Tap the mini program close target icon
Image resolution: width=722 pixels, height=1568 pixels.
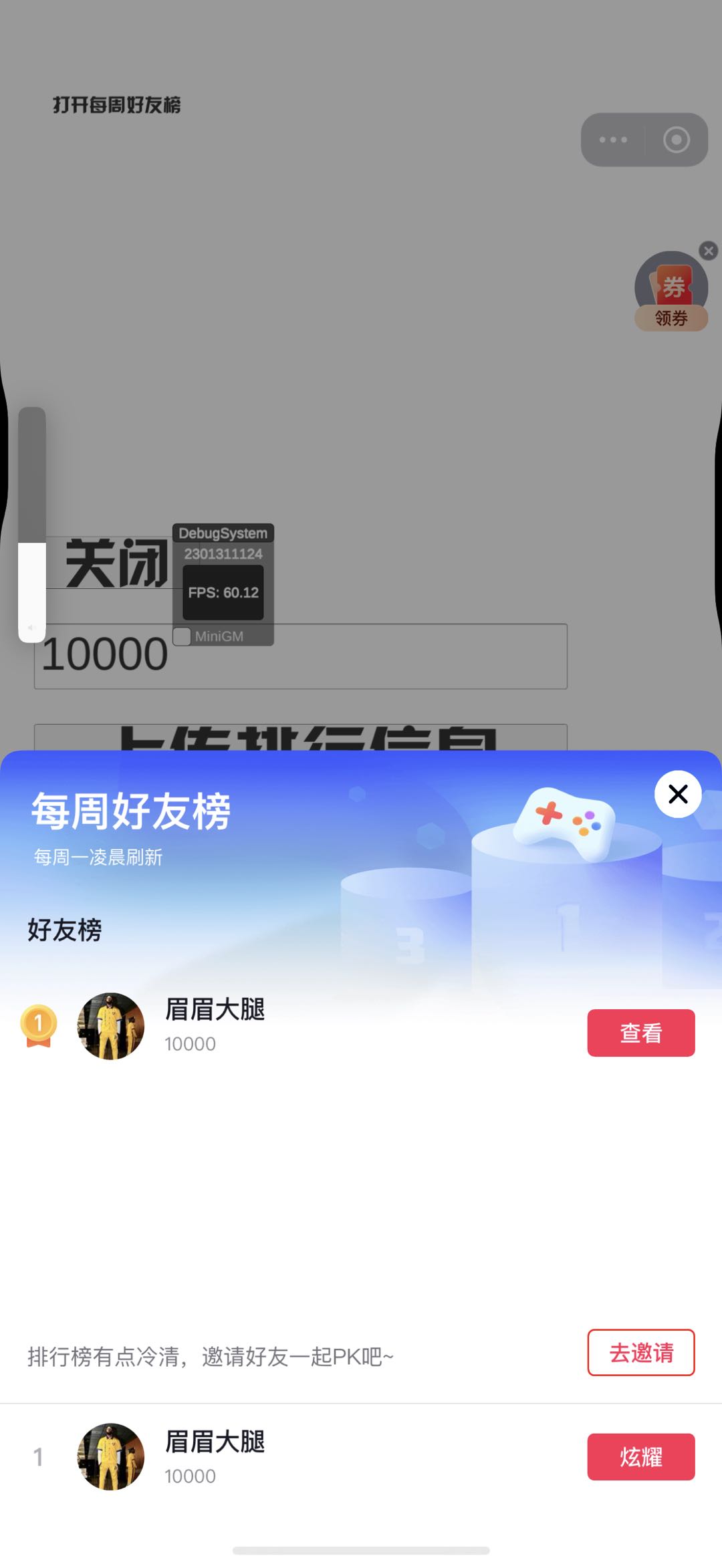point(676,140)
